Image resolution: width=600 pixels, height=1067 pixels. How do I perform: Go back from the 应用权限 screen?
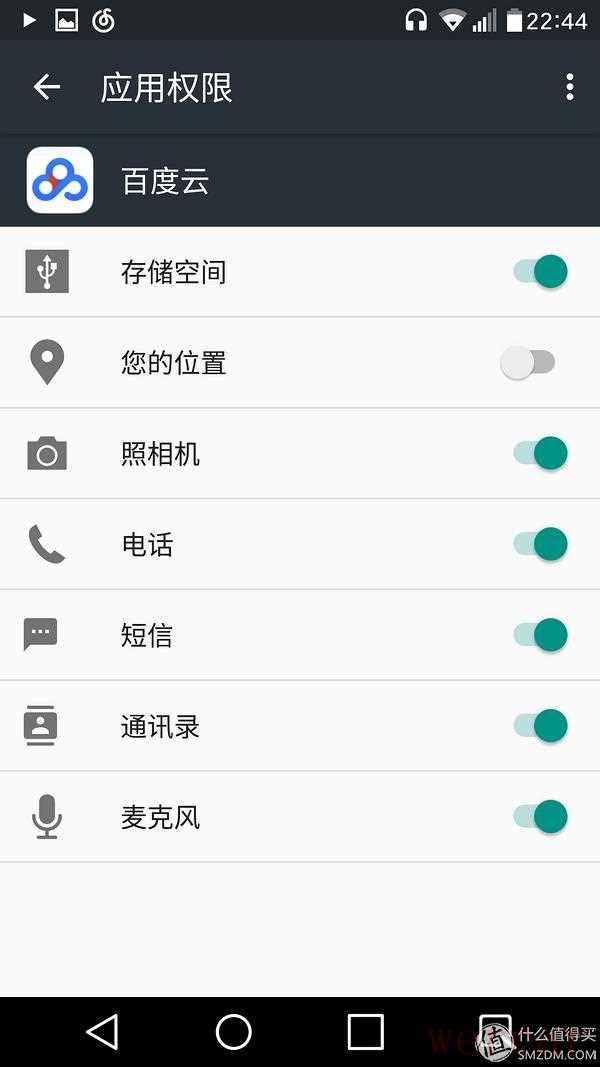click(47, 88)
